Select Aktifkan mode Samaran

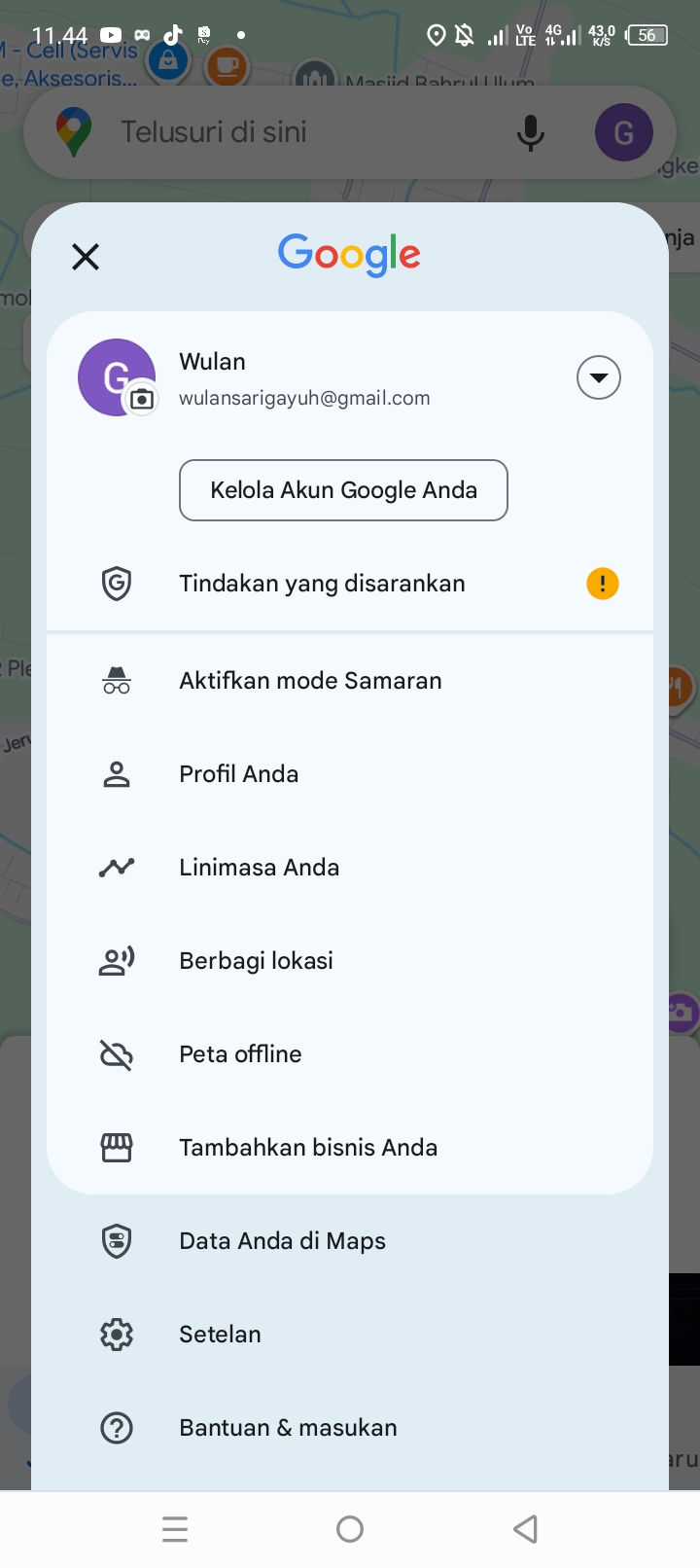[310, 681]
